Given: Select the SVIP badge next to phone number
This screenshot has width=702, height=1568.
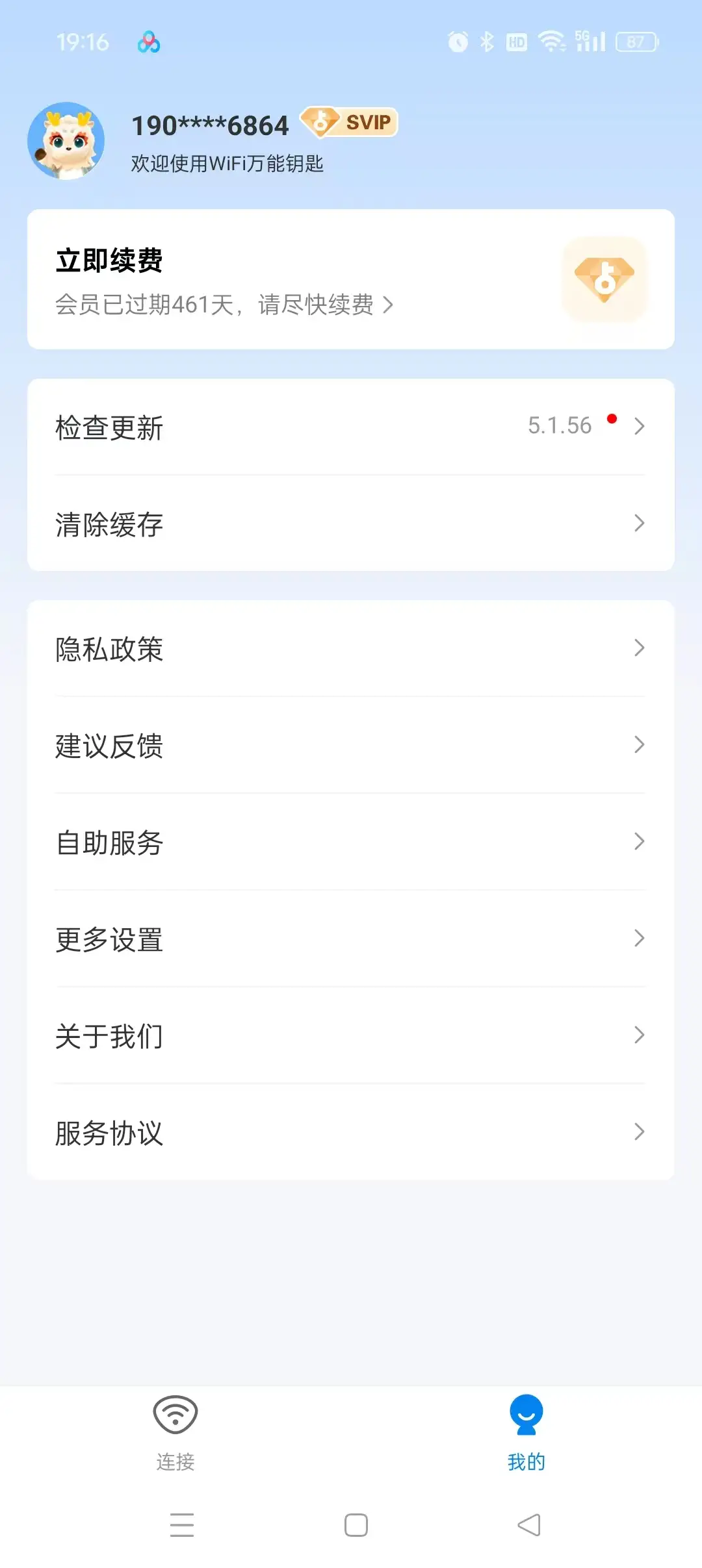Looking at the screenshot, I should tap(348, 122).
